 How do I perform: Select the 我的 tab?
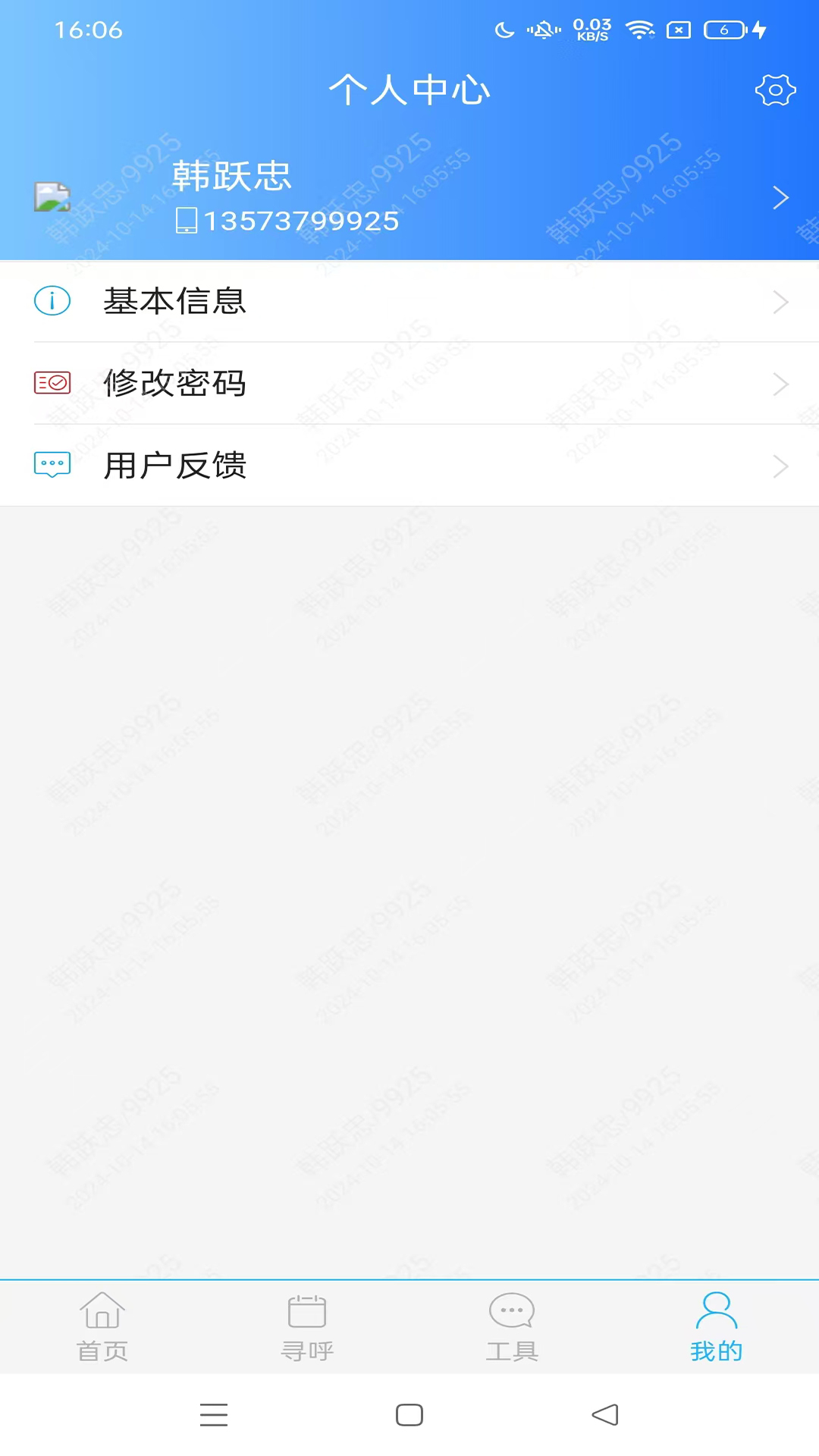717,1327
